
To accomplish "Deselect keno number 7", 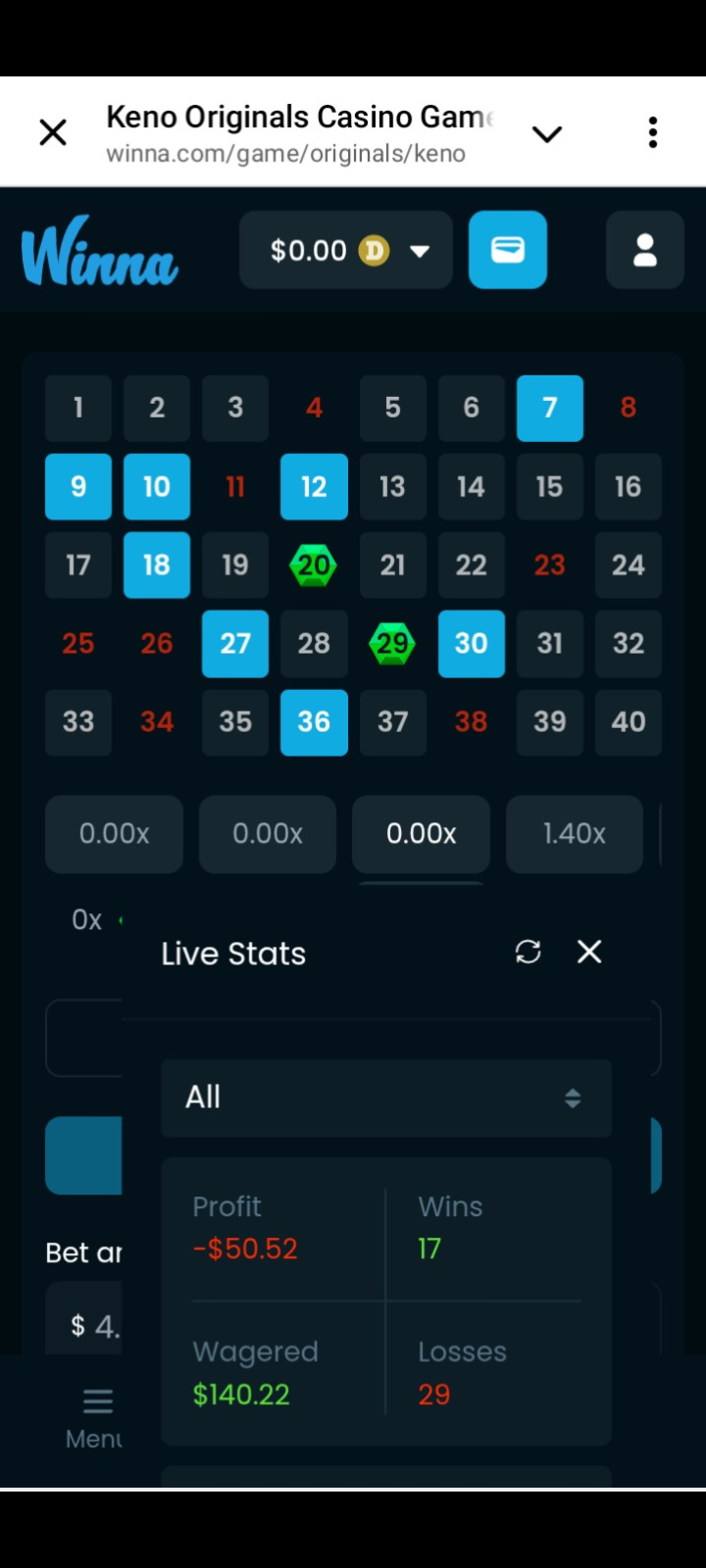I will pos(550,408).
